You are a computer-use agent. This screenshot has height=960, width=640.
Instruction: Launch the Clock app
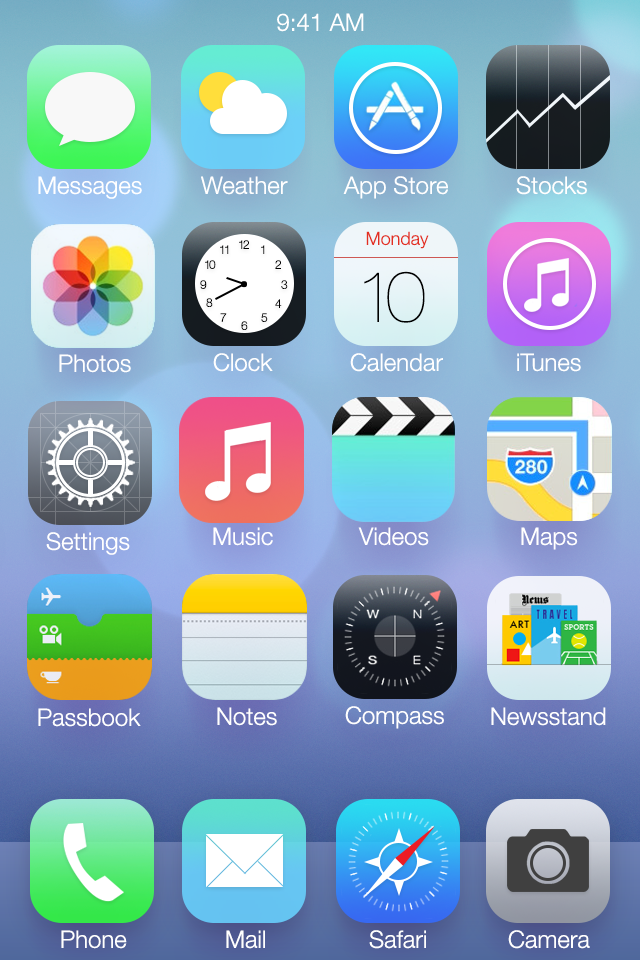(x=244, y=284)
